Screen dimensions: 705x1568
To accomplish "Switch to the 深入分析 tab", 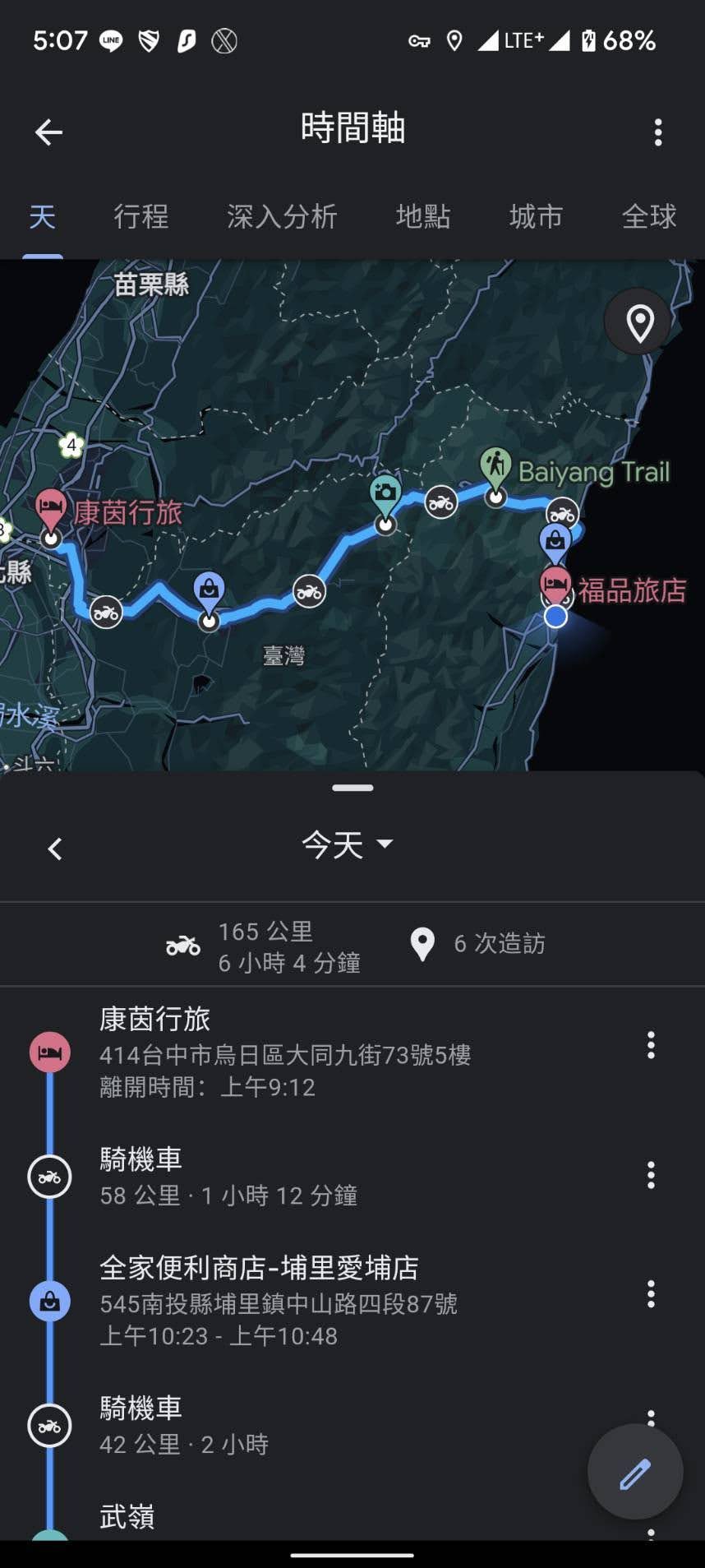I will point(282,216).
